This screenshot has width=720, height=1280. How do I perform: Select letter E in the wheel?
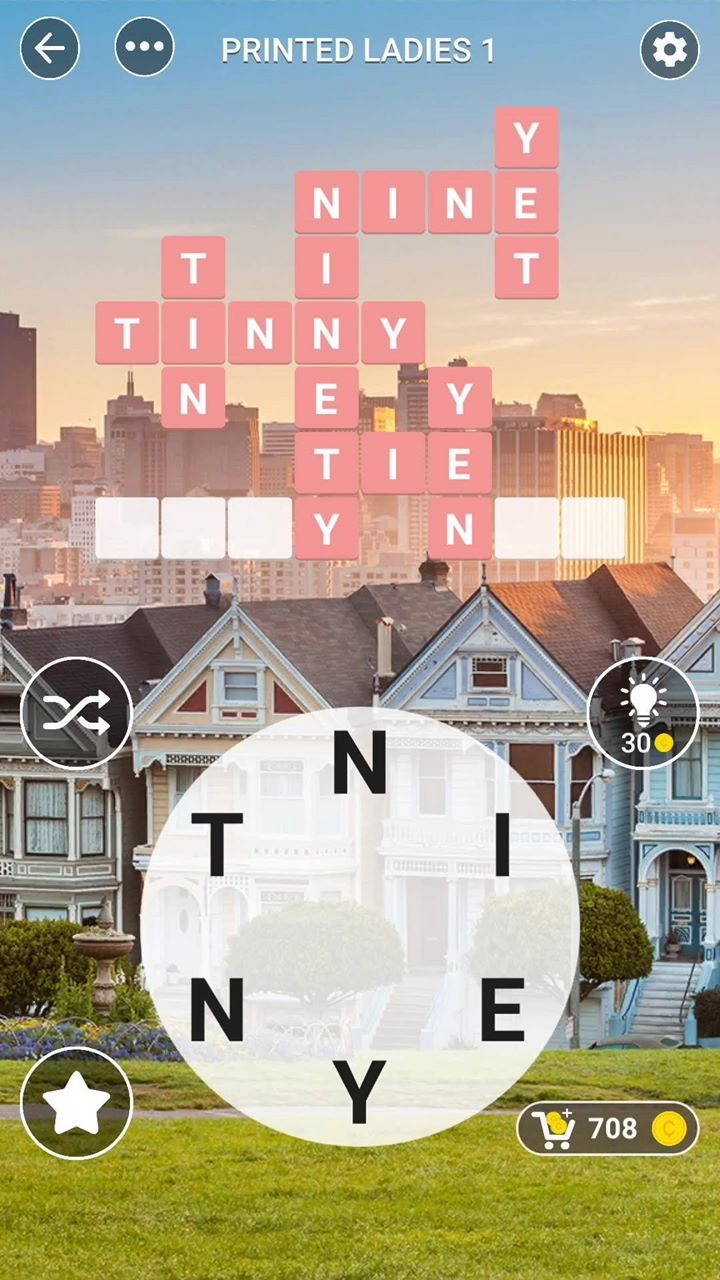(x=502, y=1010)
